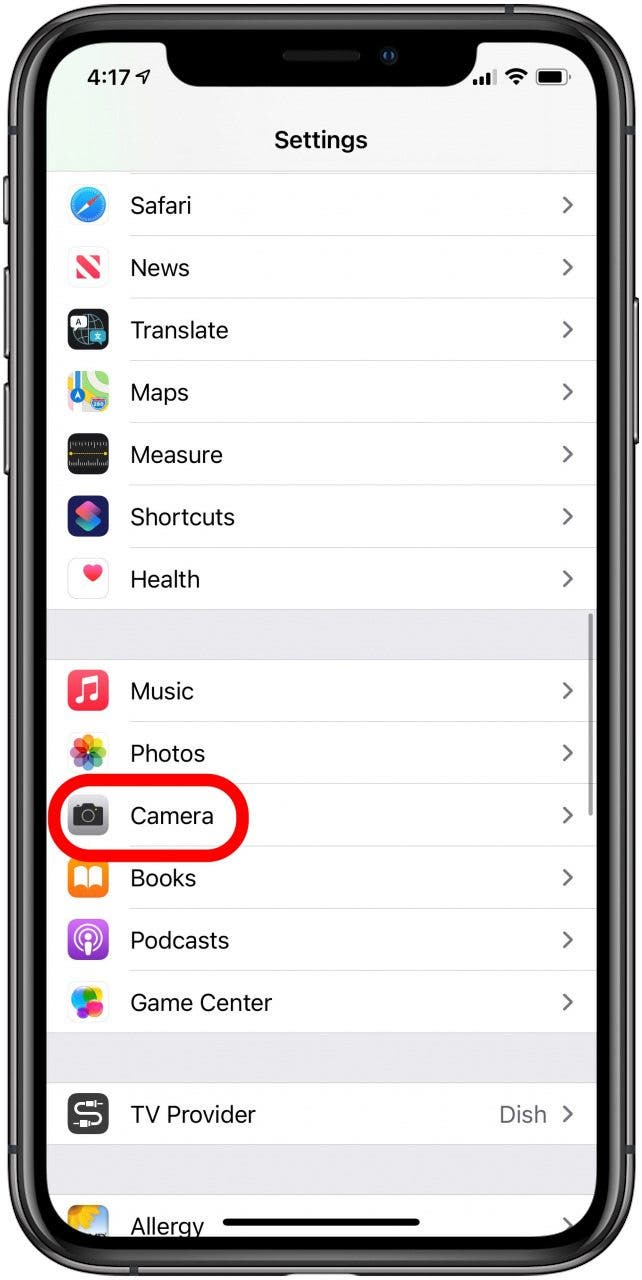The height and width of the screenshot is (1280, 642).
Task: Select the Books row
Action: pyautogui.click(x=320, y=878)
